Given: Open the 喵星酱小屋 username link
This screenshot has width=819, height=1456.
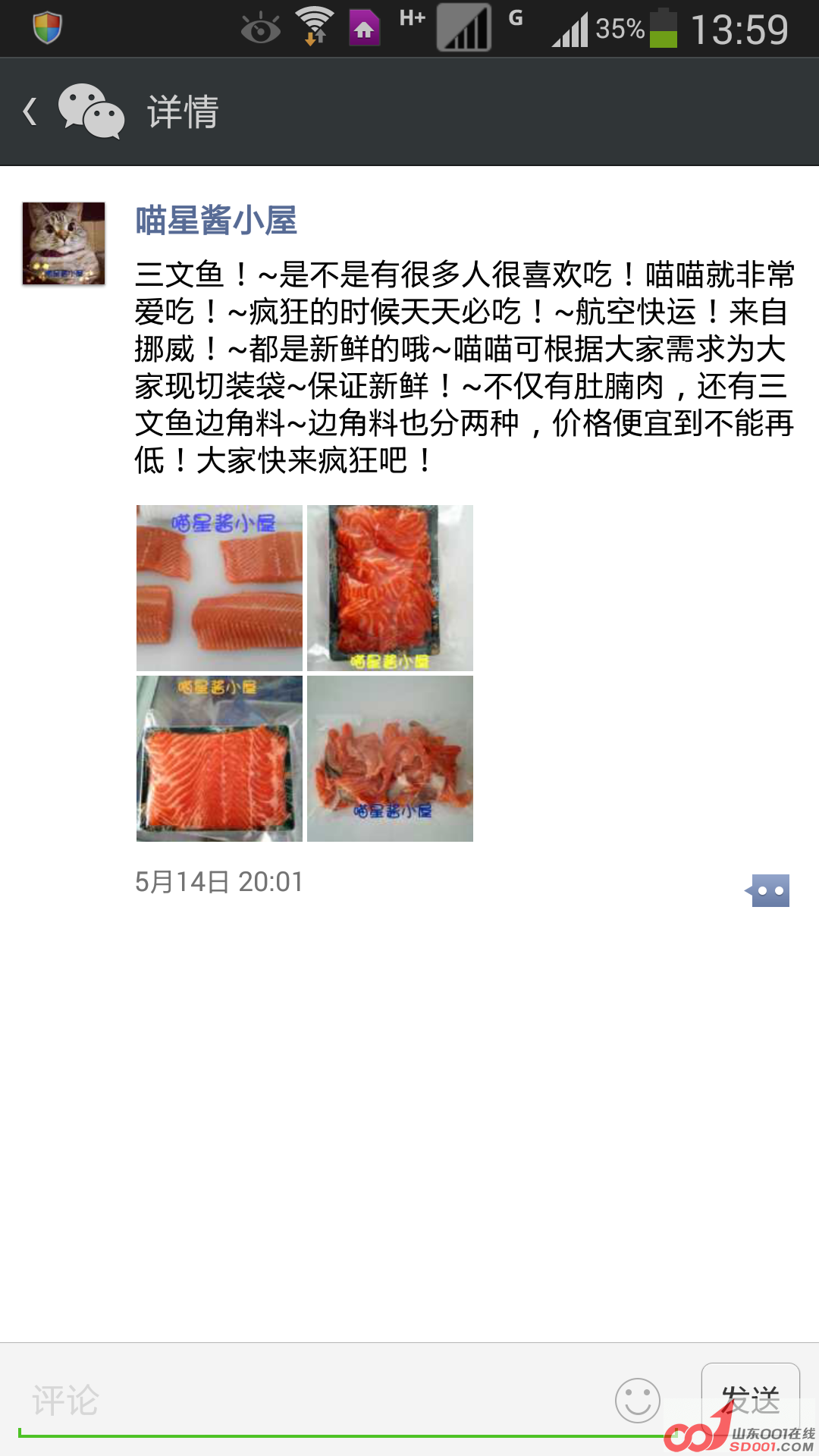Looking at the screenshot, I should click(x=216, y=221).
